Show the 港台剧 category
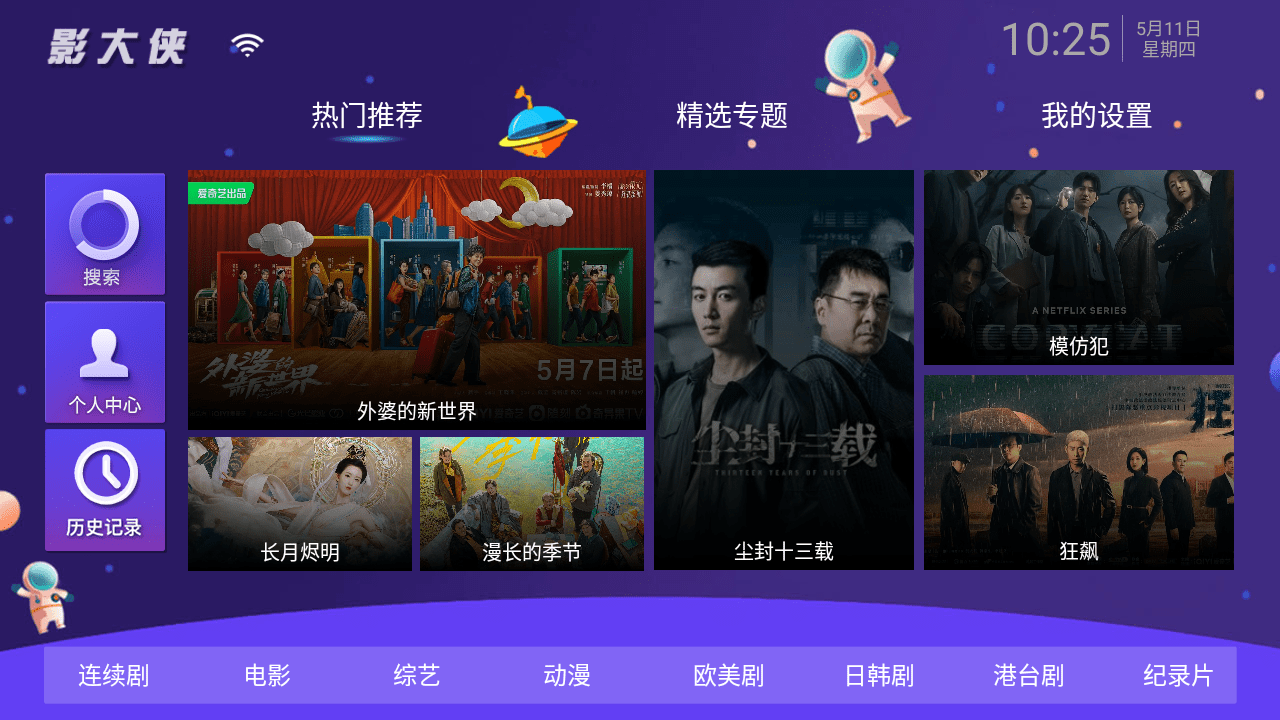 click(x=1029, y=676)
